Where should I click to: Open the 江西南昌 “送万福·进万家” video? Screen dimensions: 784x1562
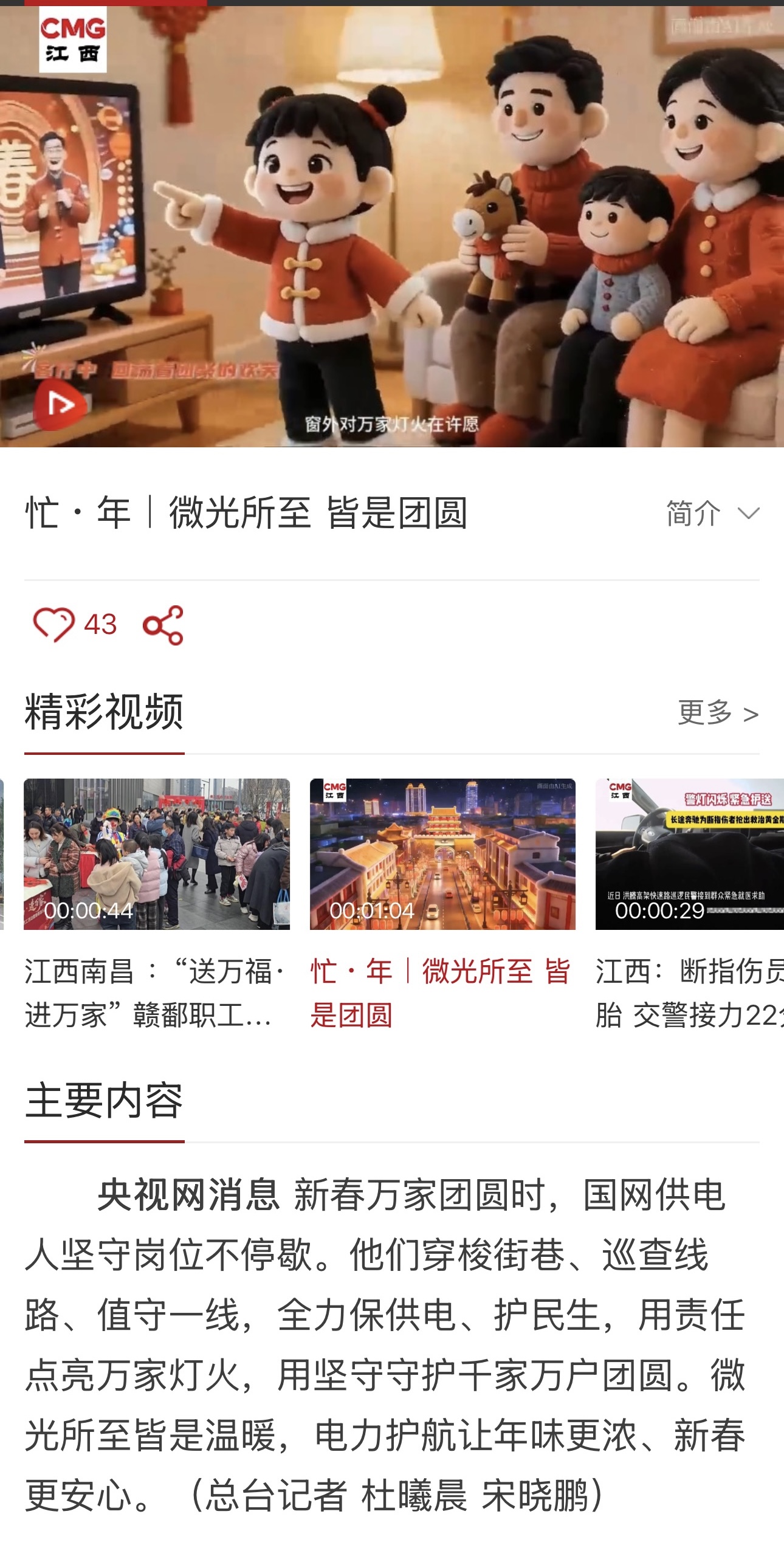click(x=157, y=854)
